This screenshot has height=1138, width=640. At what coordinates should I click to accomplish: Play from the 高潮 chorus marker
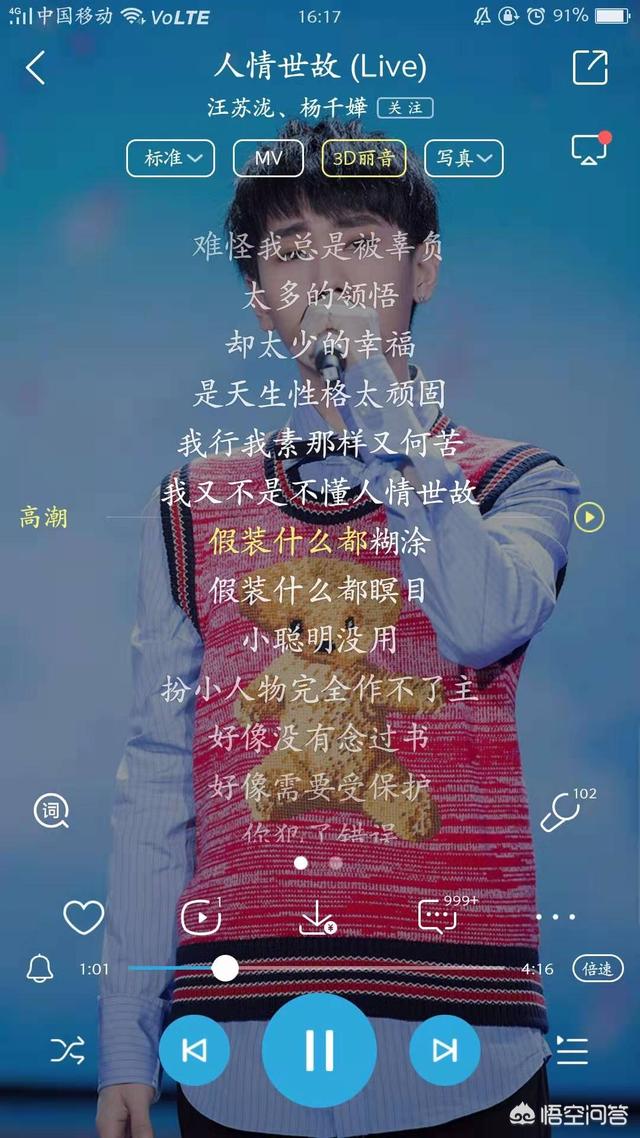pos(589,517)
